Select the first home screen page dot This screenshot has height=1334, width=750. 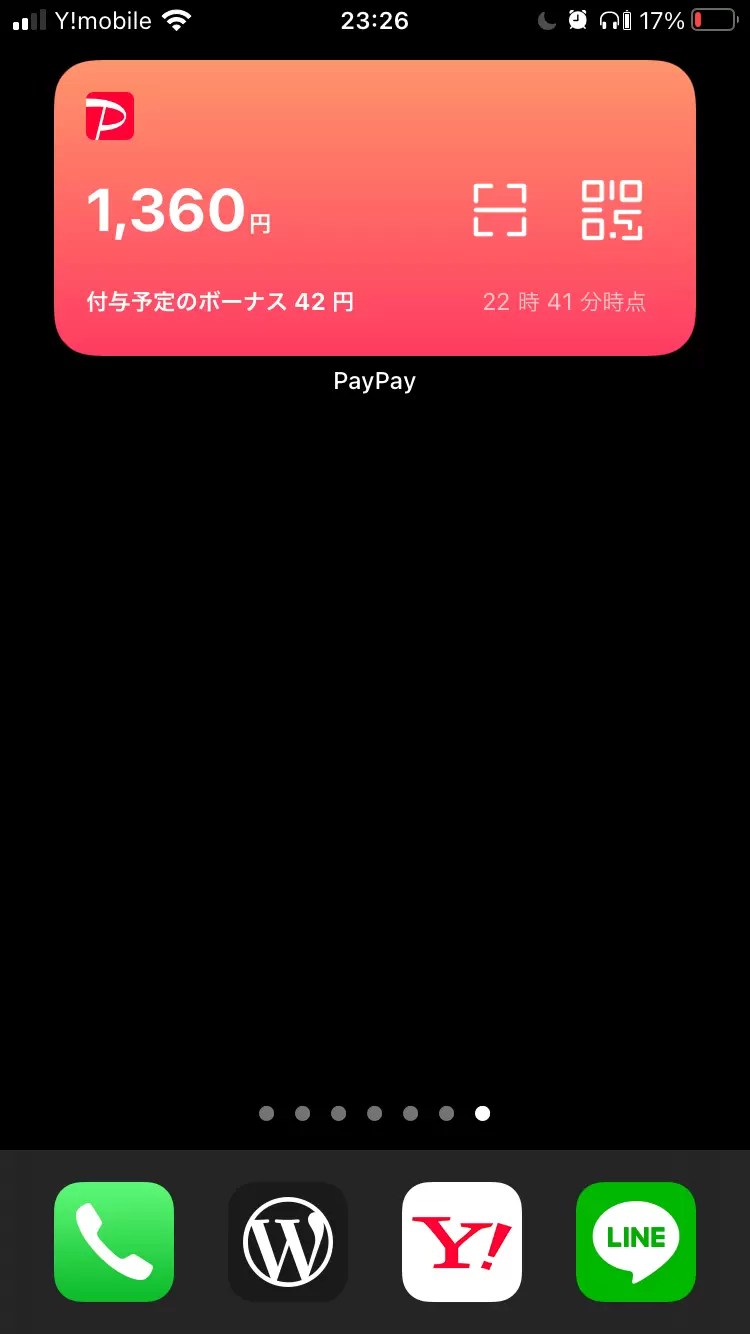coord(267,1113)
